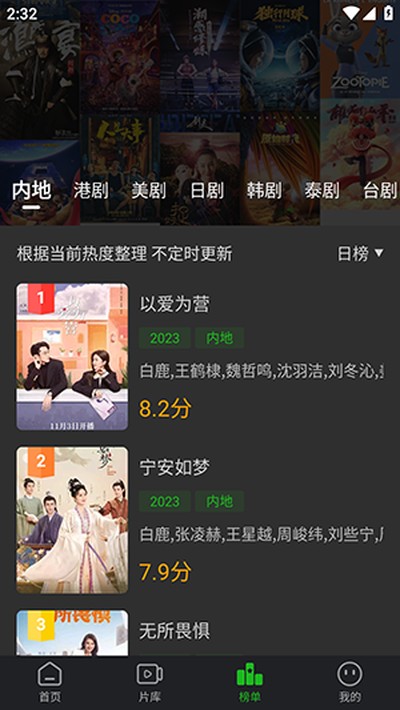The width and height of the screenshot is (400, 710).
Task: Switch to the 美剧 tab
Action: [x=149, y=191]
